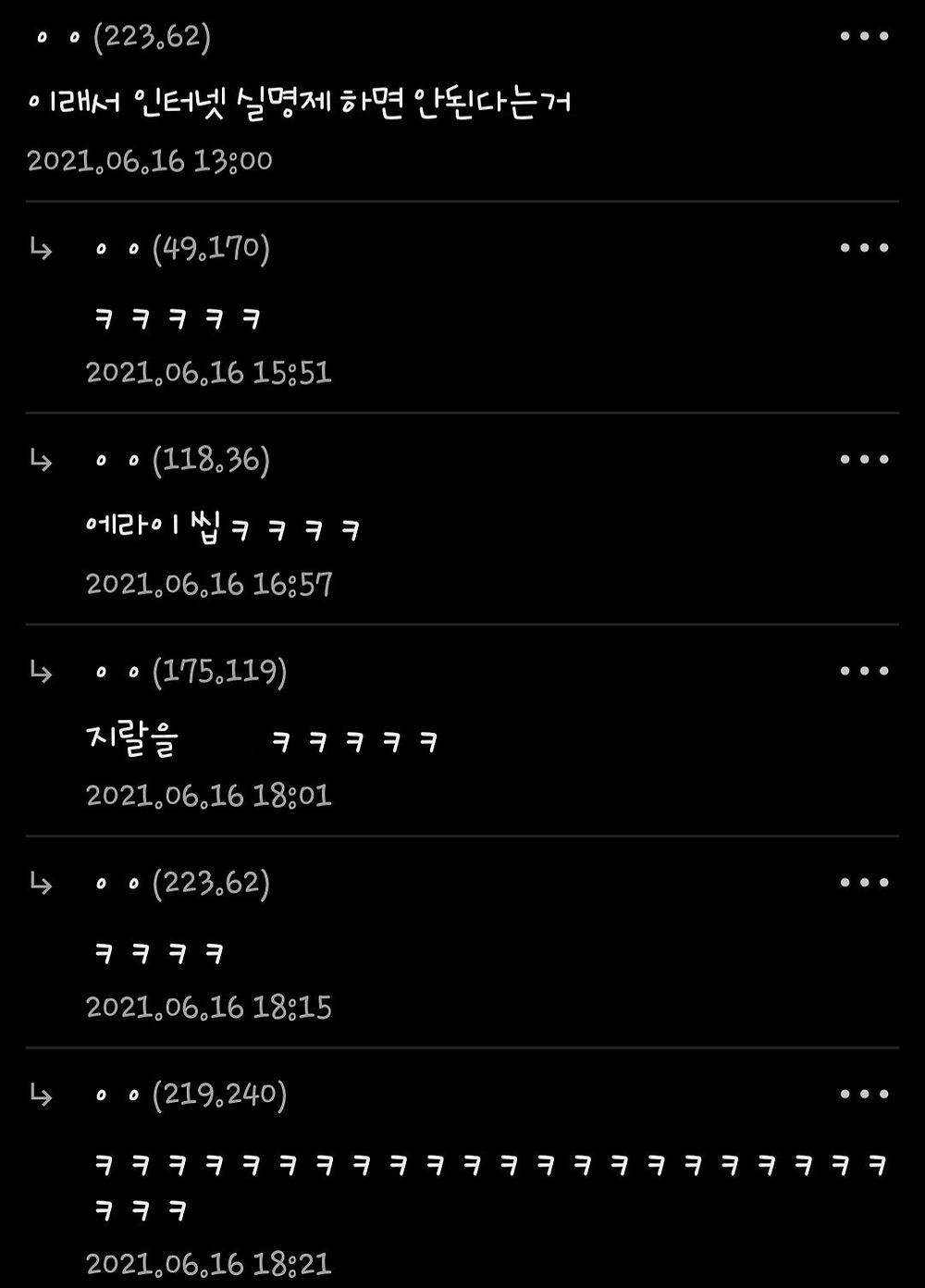Open options for the 13:00 comment by 223.62
925x1288 pixels.
864,37
